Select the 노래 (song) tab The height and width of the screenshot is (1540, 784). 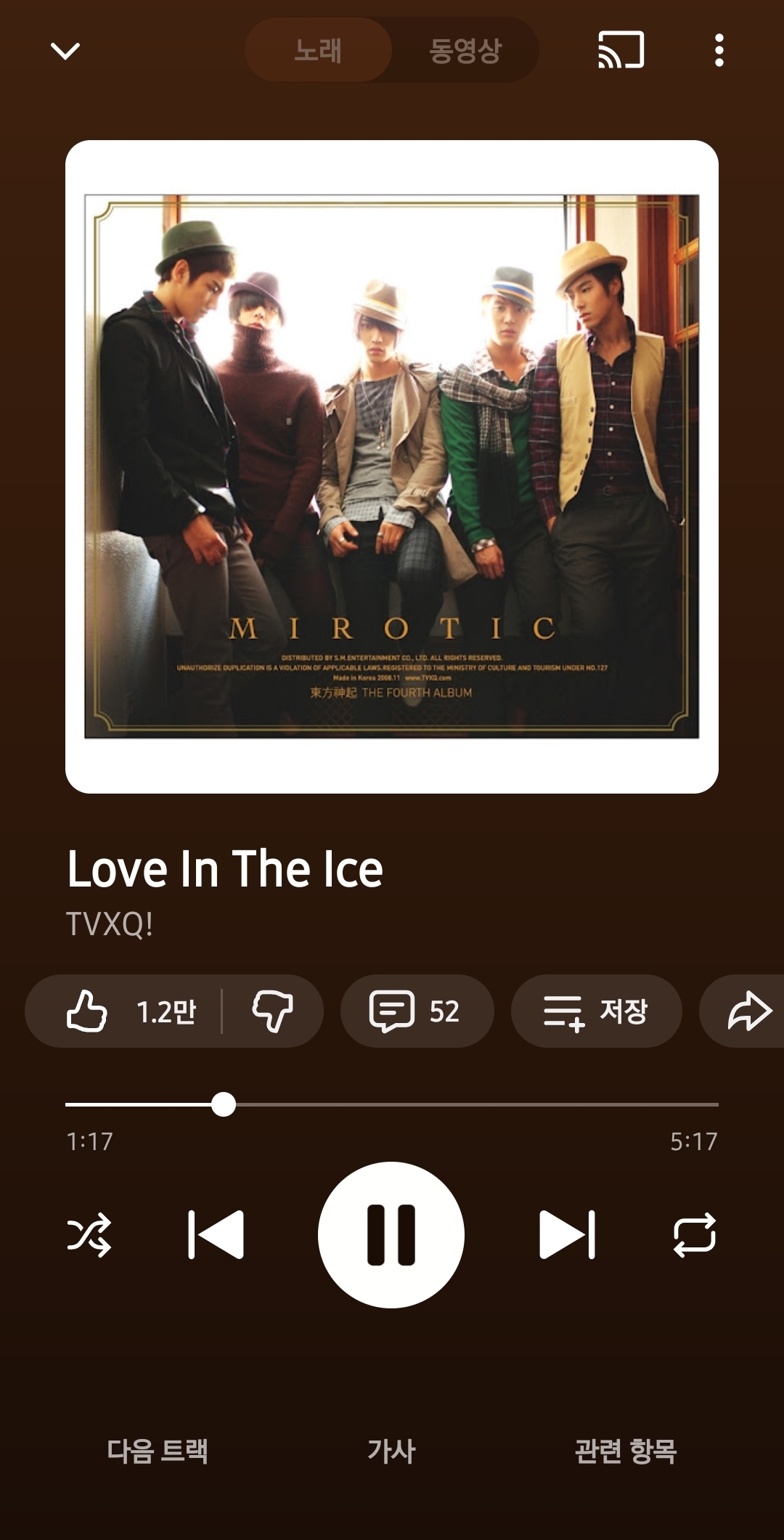[318, 51]
